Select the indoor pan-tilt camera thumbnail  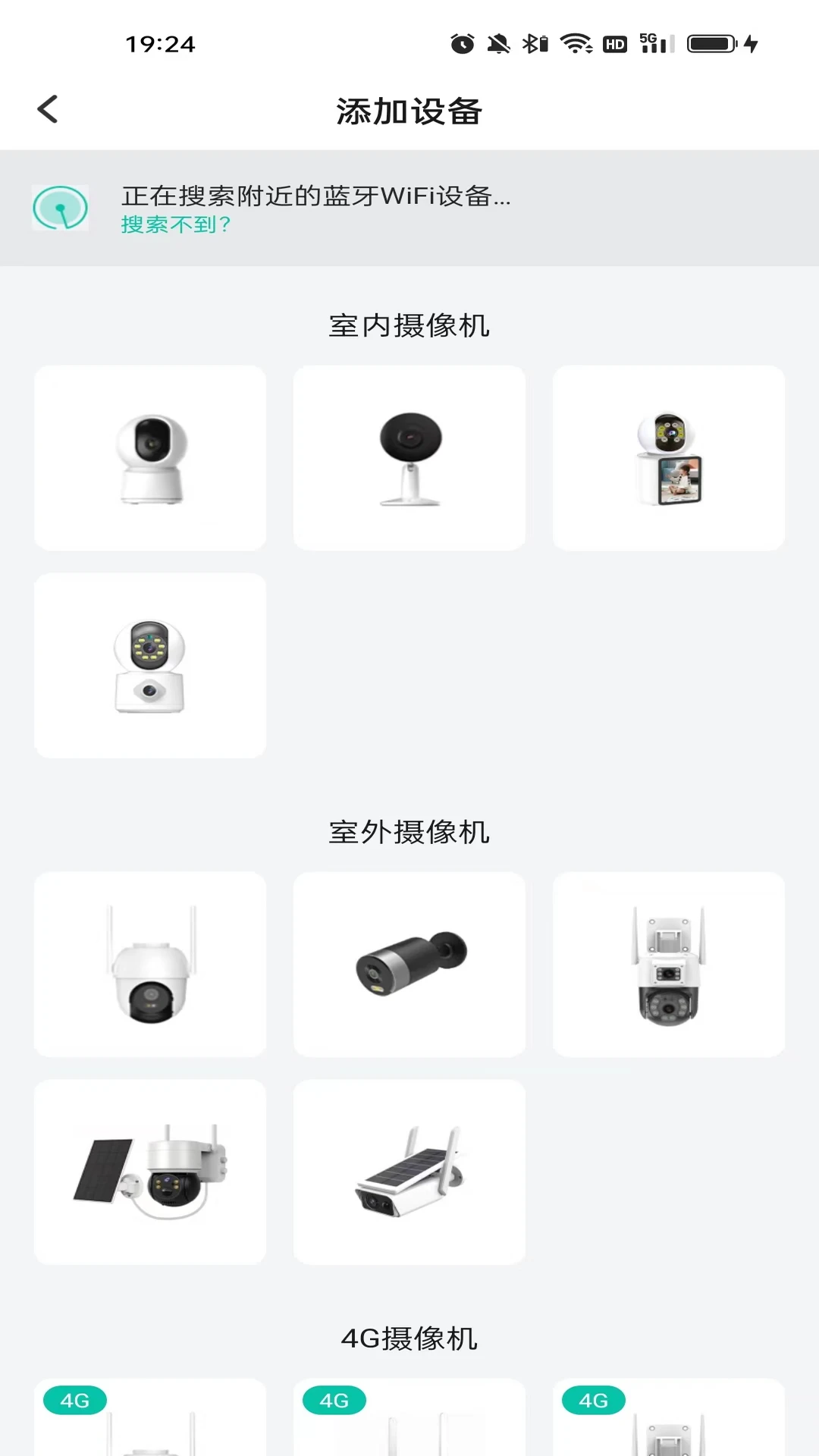tap(149, 457)
